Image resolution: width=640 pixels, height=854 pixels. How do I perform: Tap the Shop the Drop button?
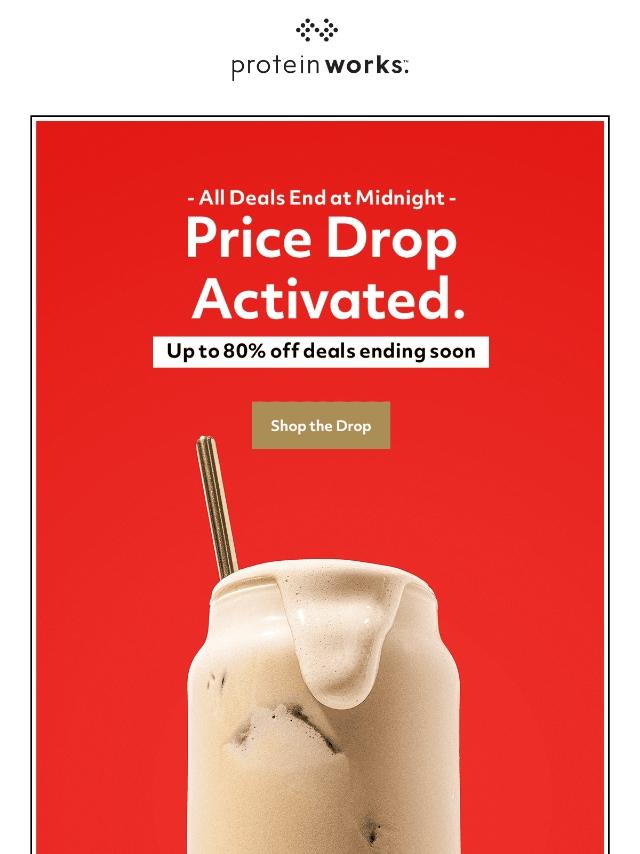[x=320, y=426]
